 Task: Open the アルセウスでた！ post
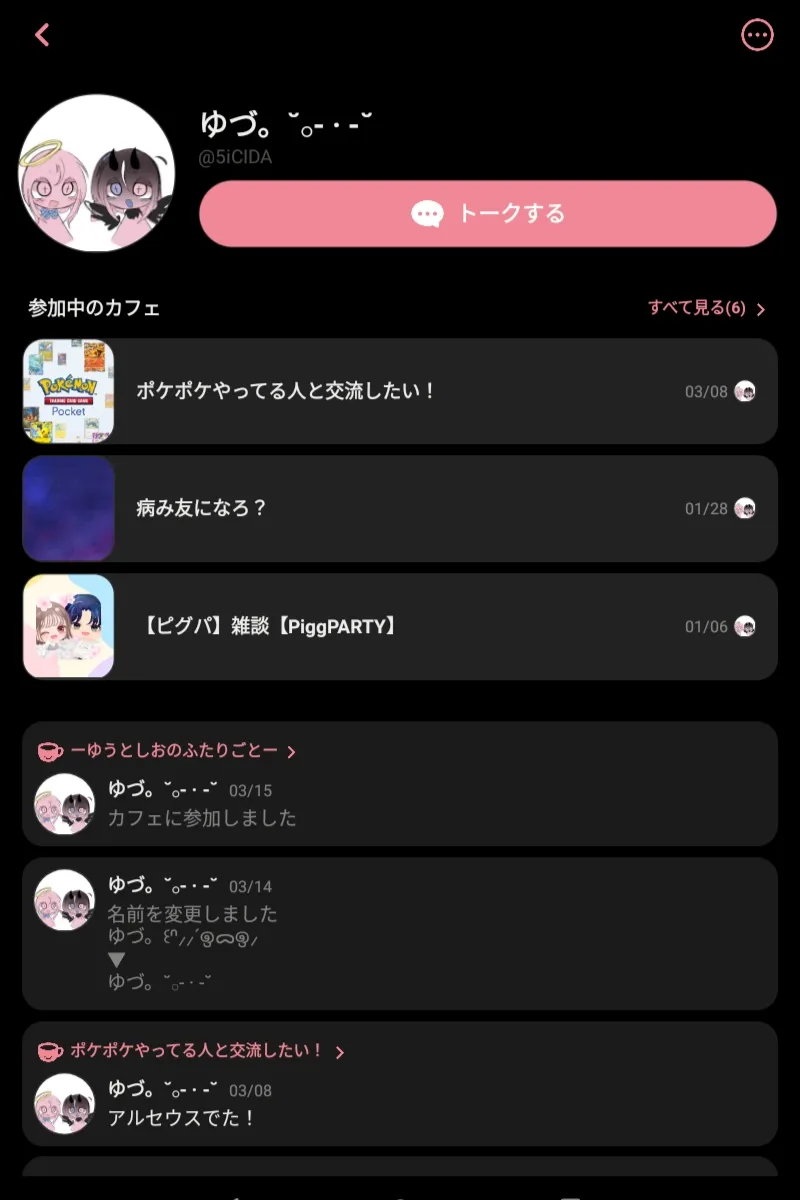[x=400, y=1105]
